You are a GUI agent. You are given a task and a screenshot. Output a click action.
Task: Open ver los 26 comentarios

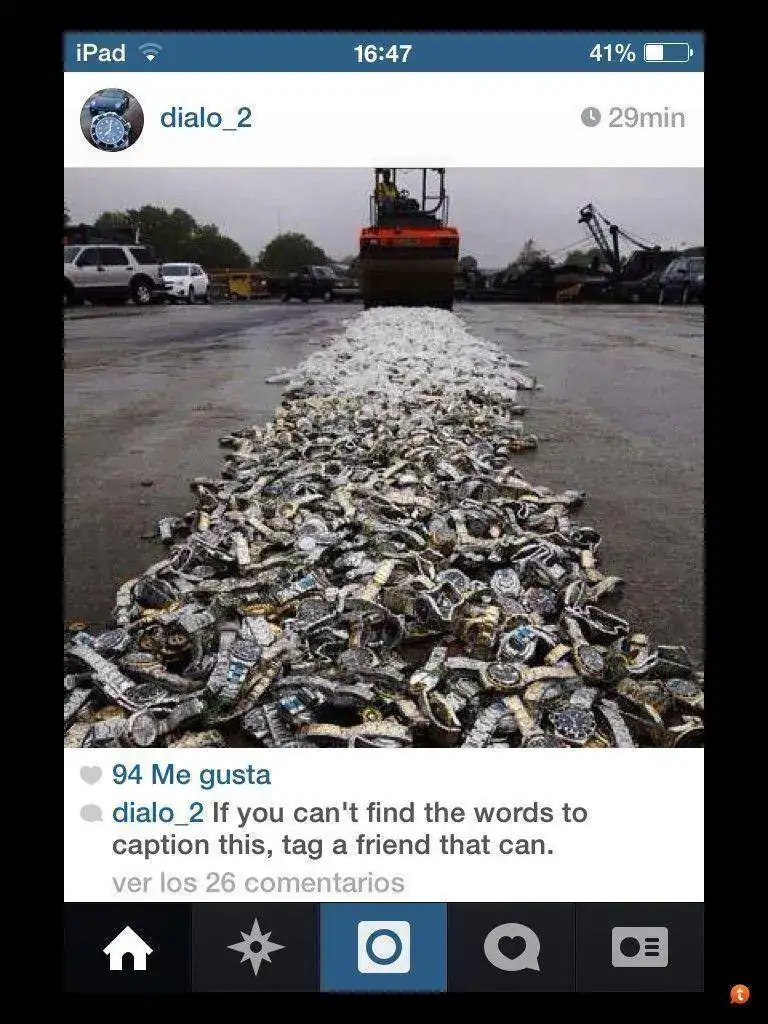(258, 882)
